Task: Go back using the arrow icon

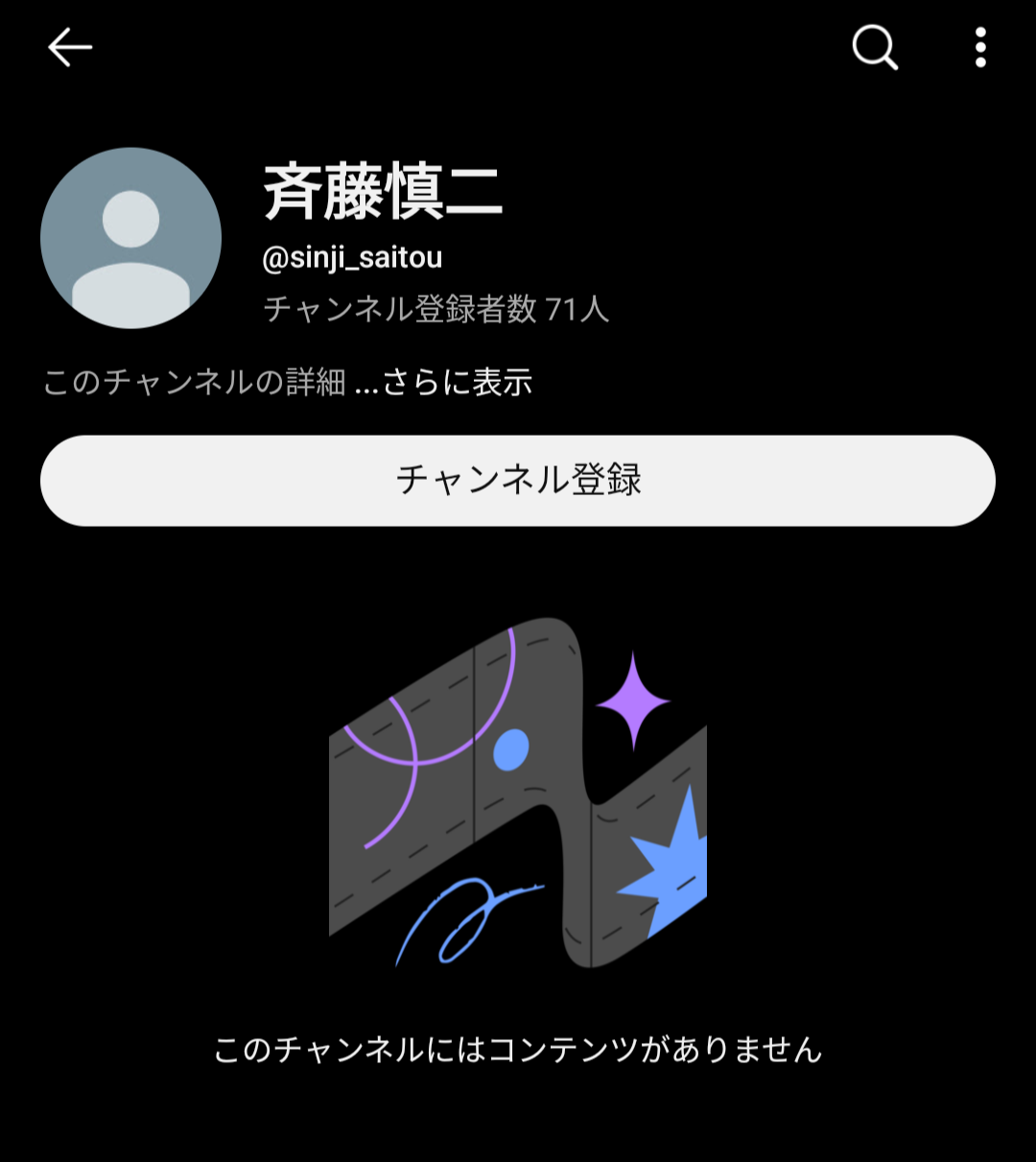Action: tap(70, 47)
